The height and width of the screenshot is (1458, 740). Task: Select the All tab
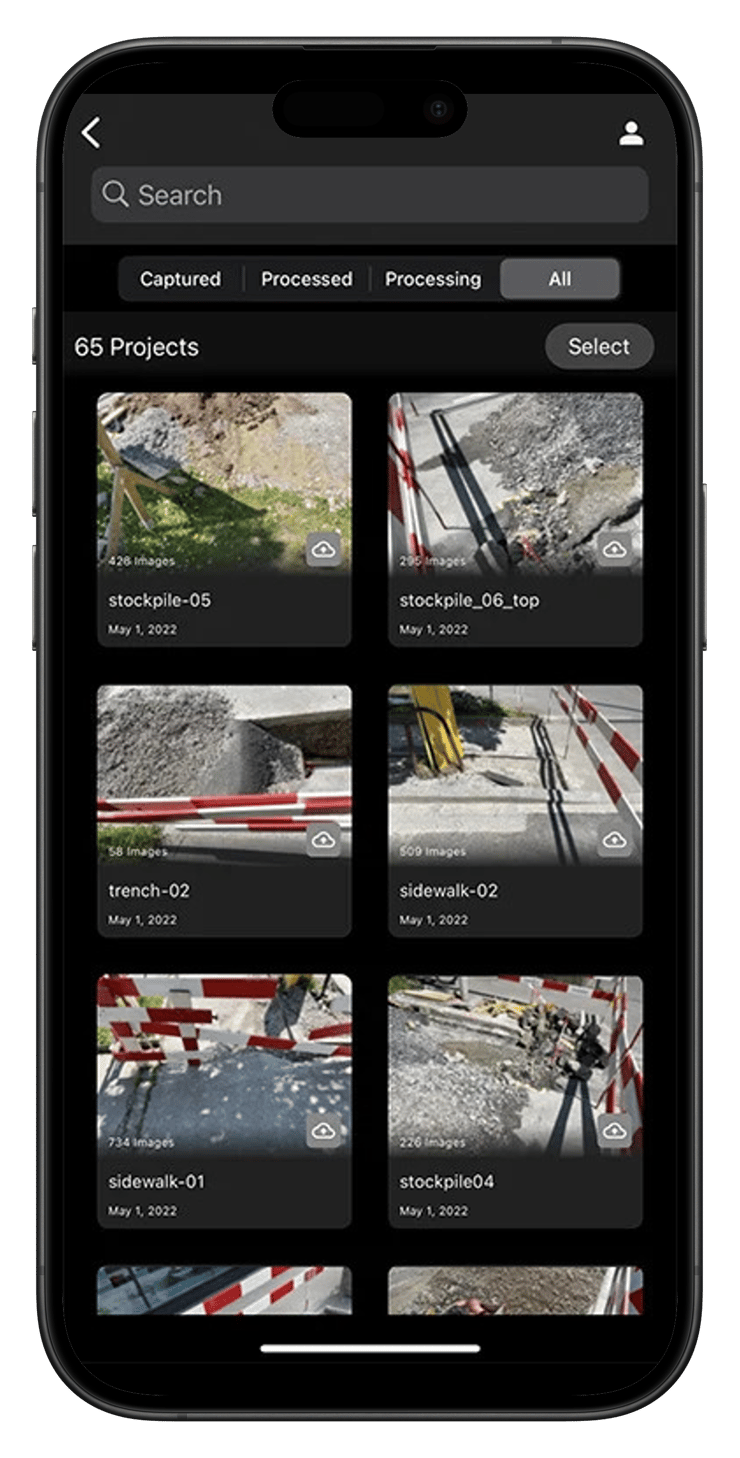click(x=559, y=279)
